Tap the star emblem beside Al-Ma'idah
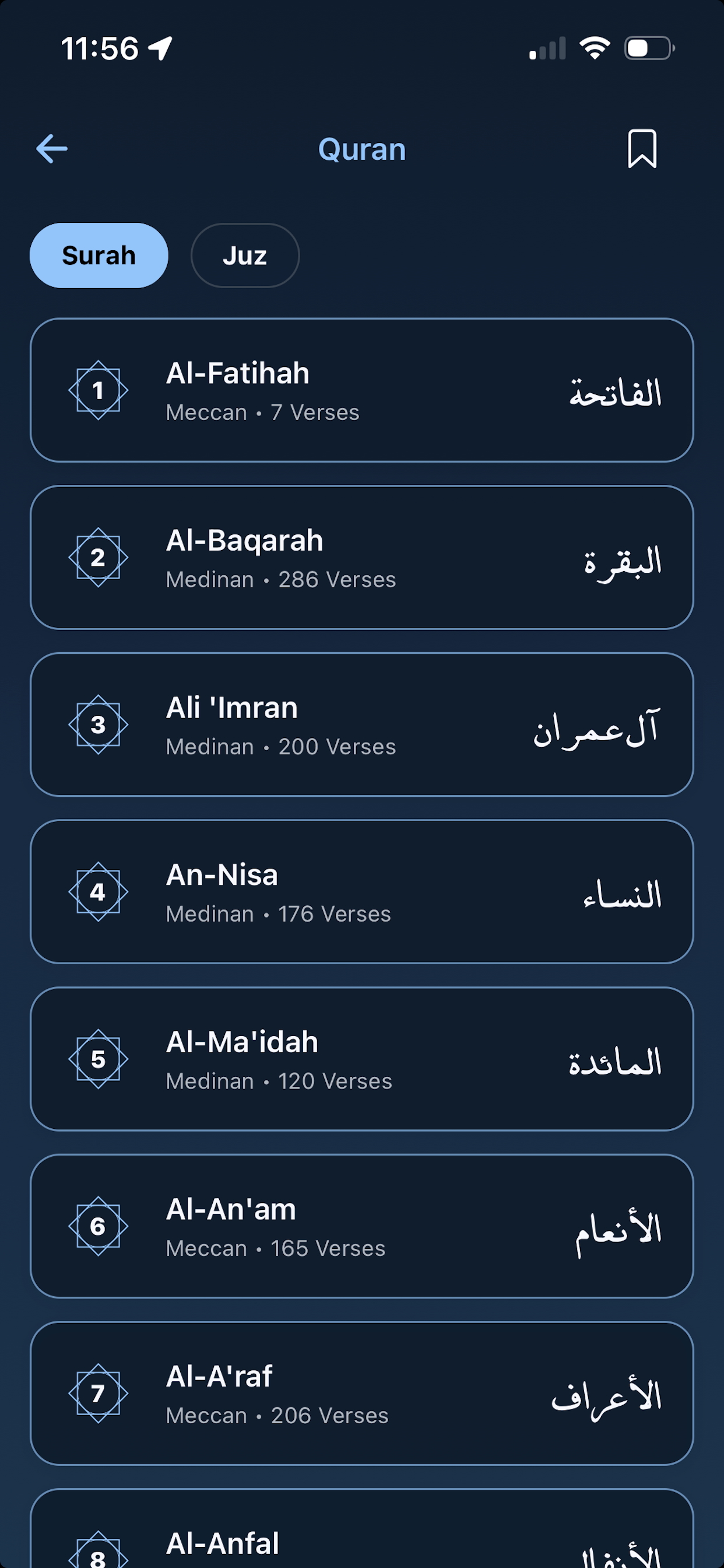Viewport: 724px width, 1568px height. tap(99, 1059)
